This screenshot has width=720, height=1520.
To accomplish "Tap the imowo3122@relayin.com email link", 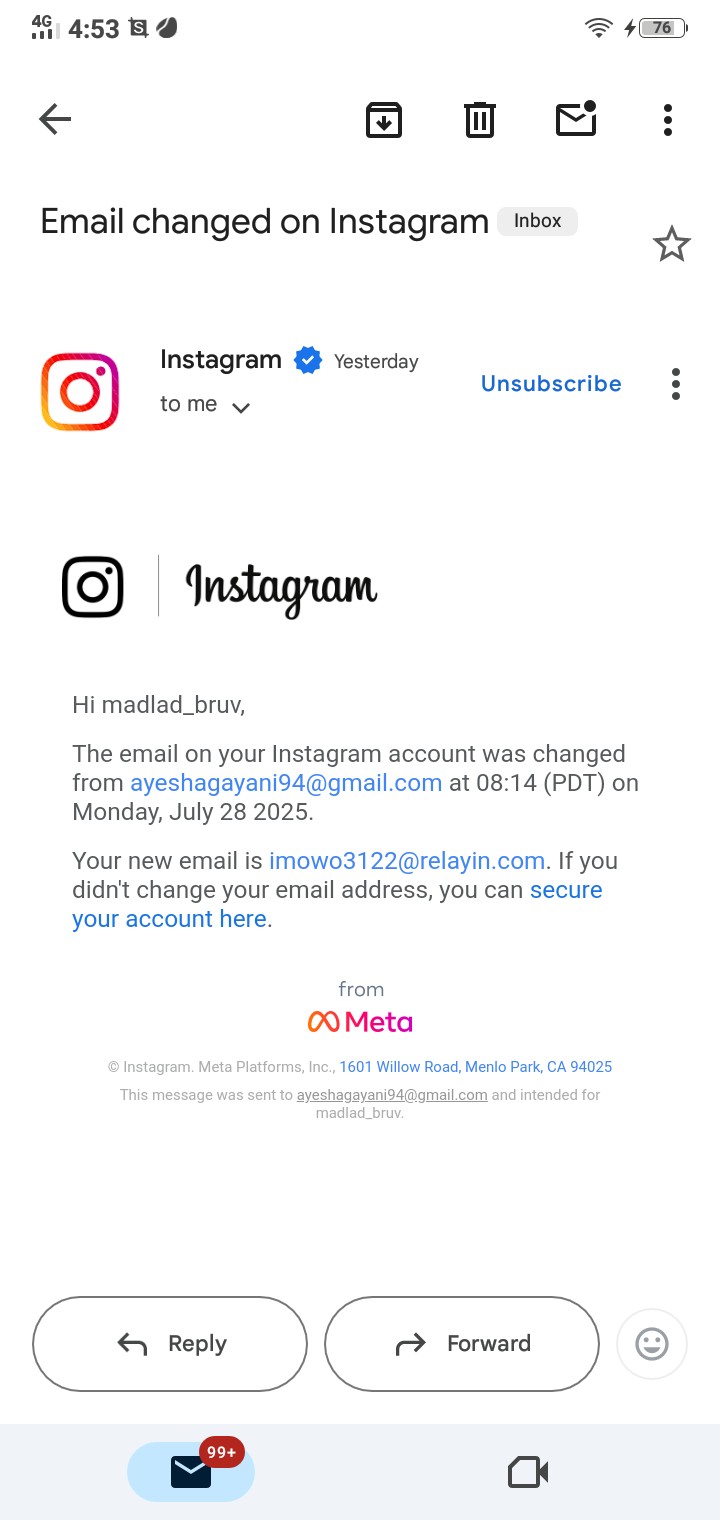I will pyautogui.click(x=406, y=861).
